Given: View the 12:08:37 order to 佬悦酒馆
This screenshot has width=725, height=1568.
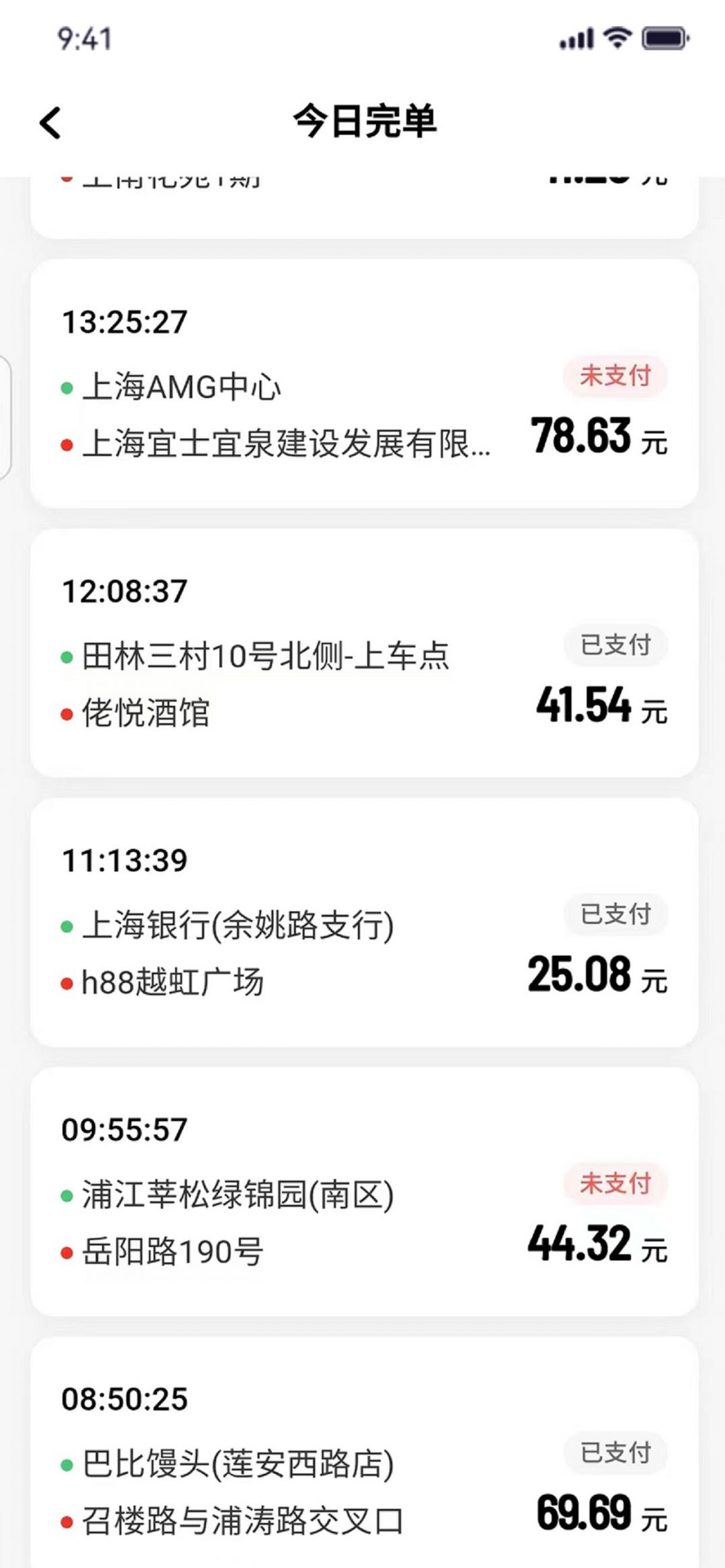Looking at the screenshot, I should [x=364, y=653].
